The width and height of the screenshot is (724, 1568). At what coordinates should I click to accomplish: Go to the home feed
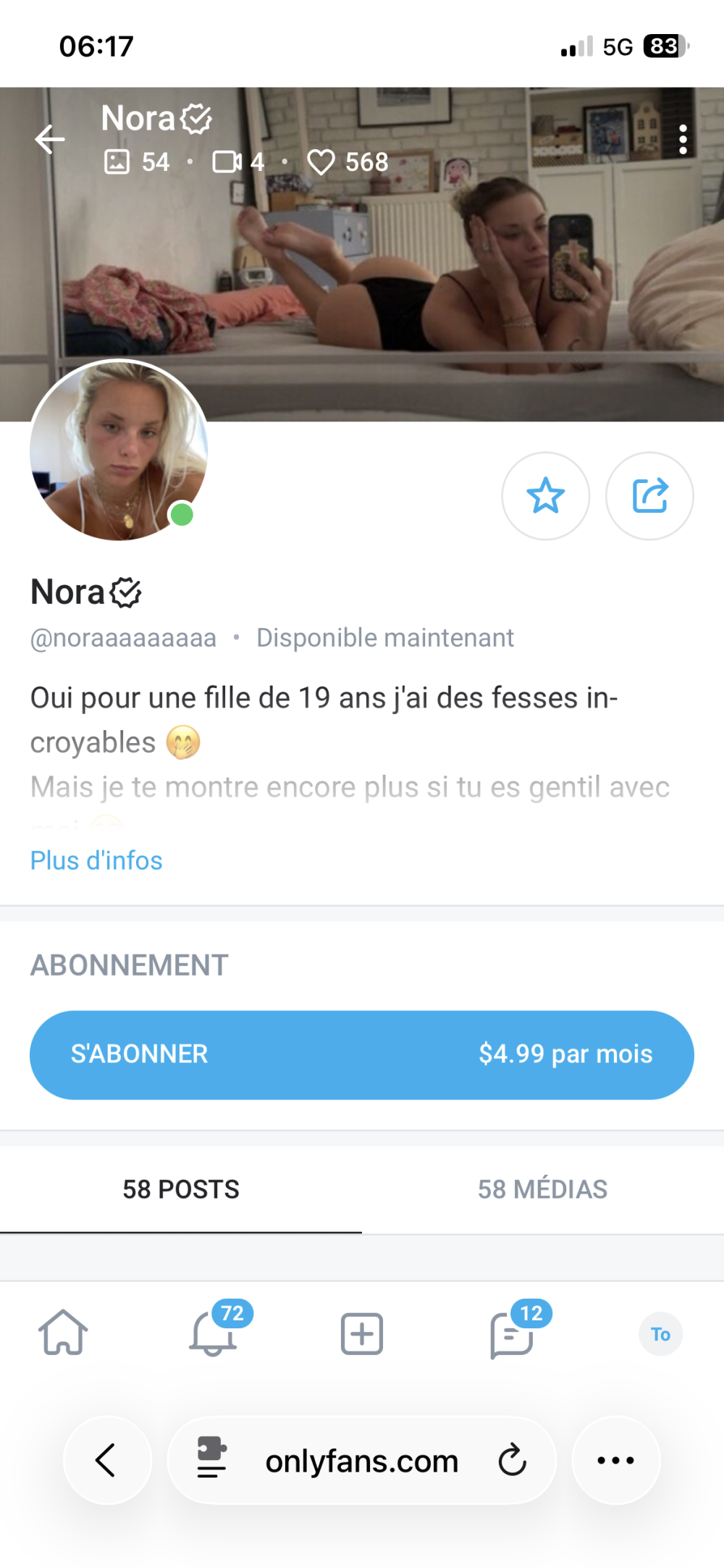63,1333
